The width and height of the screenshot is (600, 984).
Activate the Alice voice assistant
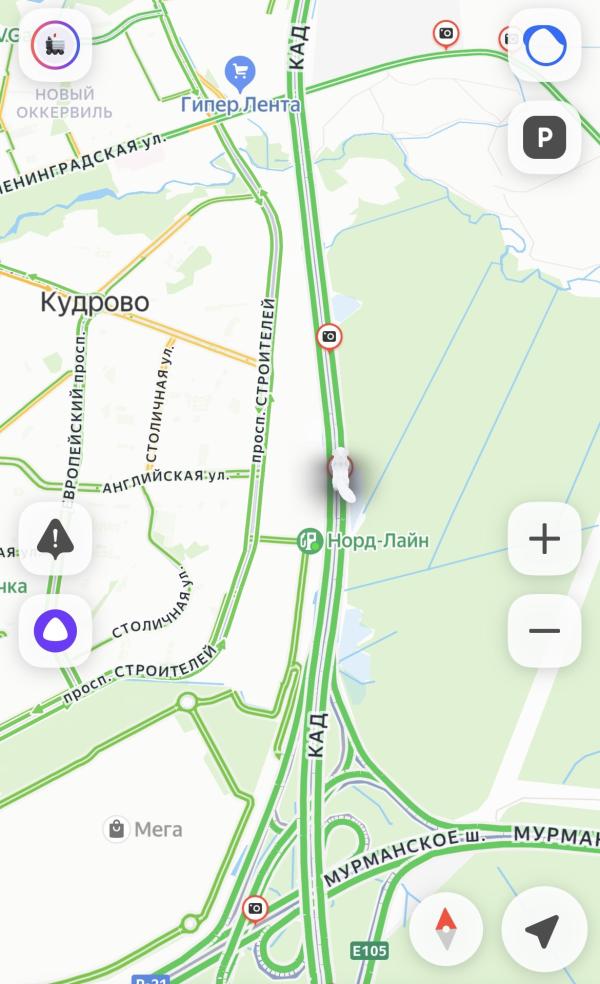[56, 631]
